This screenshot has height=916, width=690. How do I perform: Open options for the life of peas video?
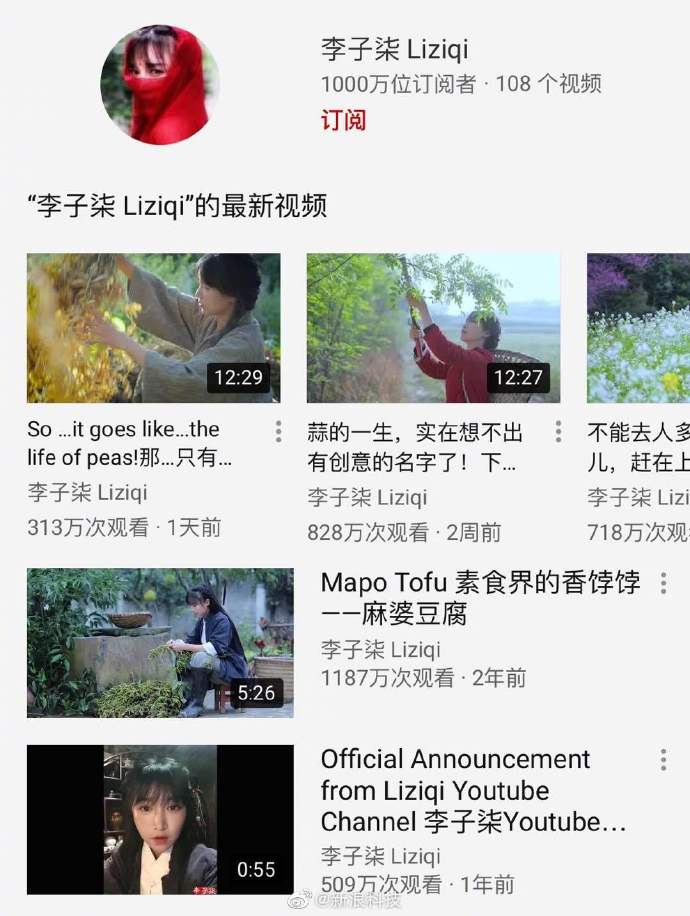click(277, 431)
